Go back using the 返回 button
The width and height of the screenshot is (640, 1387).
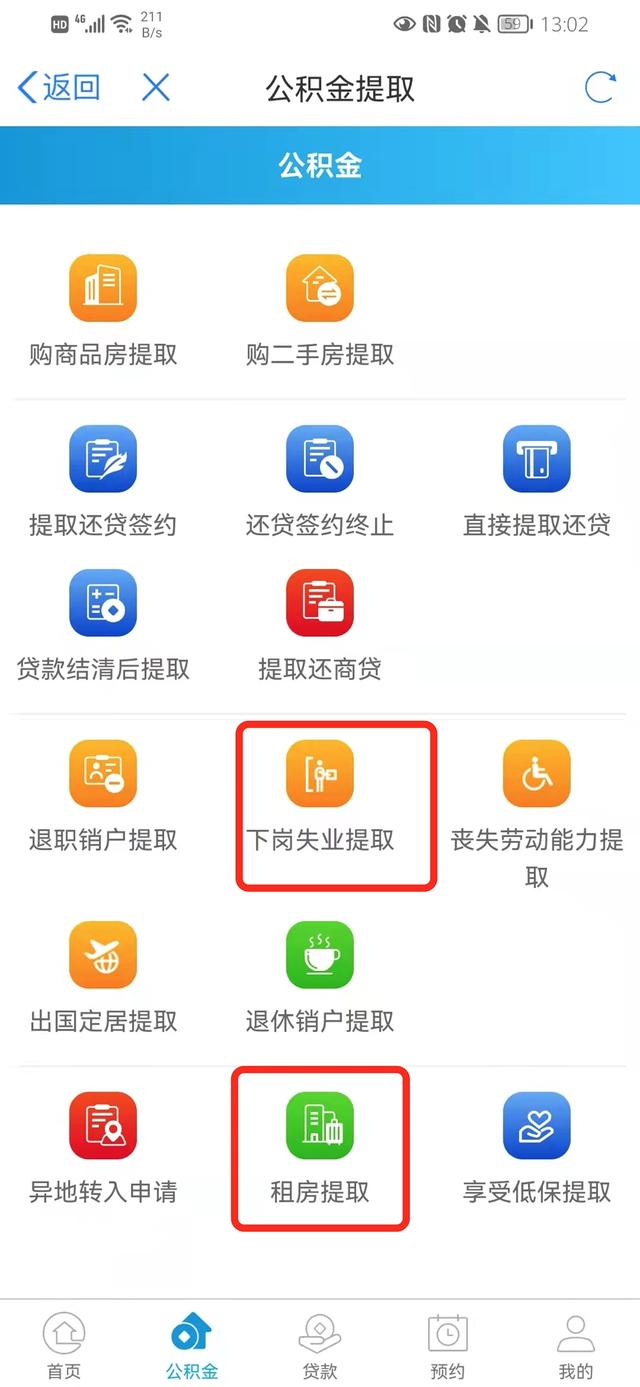(60, 88)
